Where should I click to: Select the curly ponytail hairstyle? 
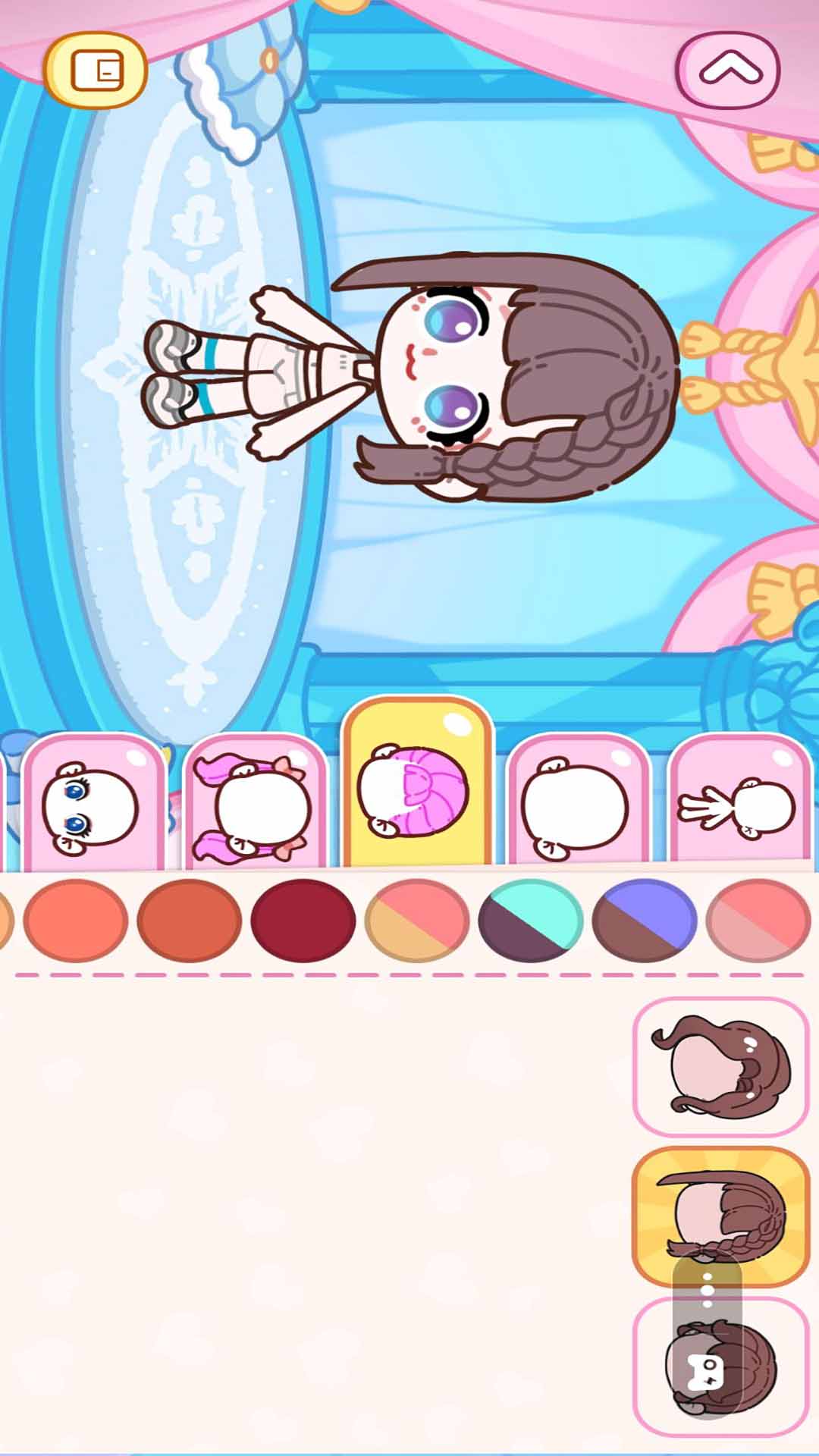coord(720,1066)
